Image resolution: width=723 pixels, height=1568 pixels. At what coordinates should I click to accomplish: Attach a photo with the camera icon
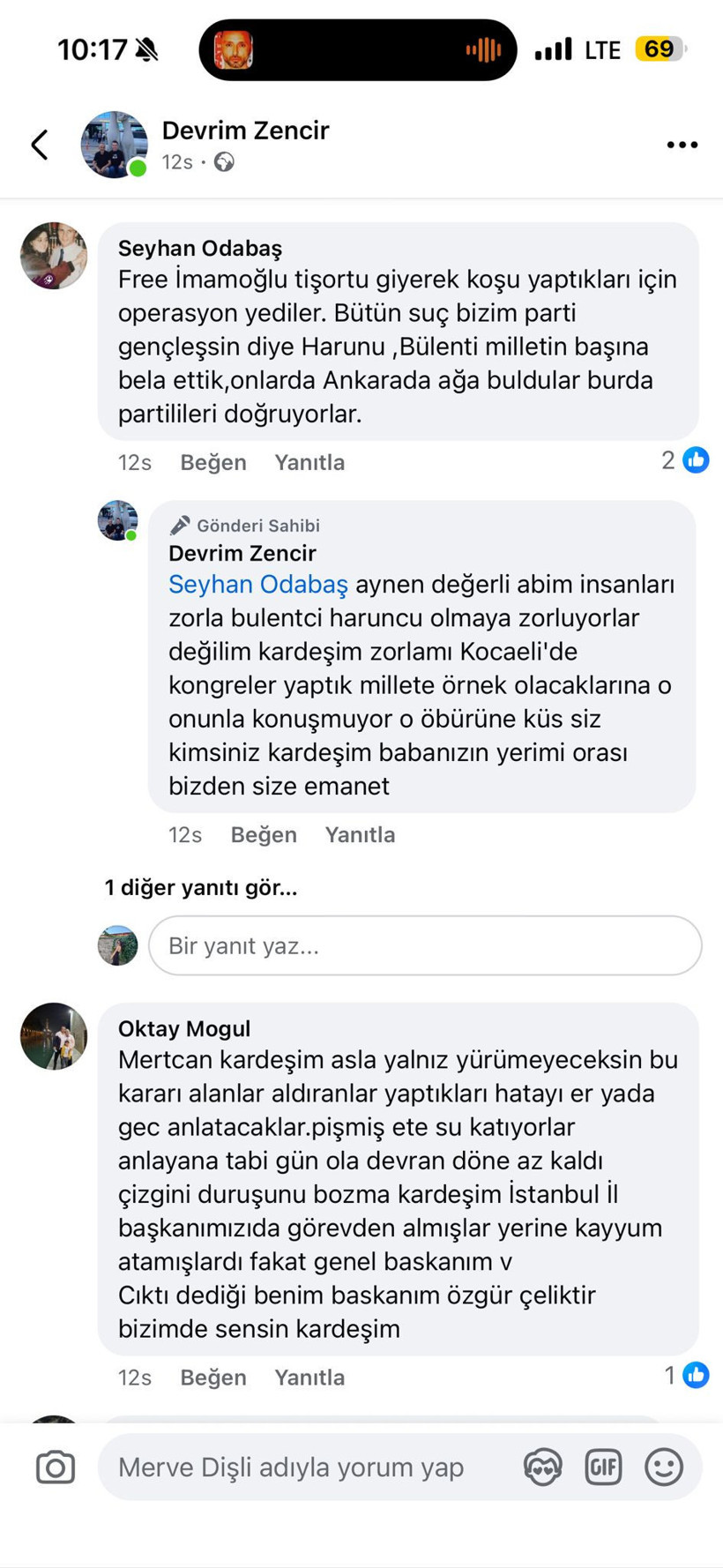[55, 1467]
